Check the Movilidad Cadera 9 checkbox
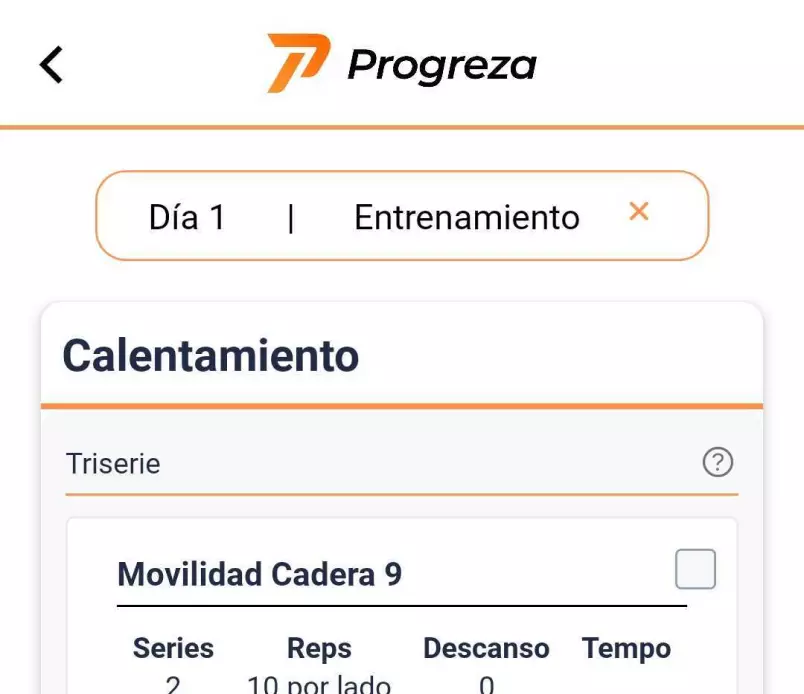 695,570
